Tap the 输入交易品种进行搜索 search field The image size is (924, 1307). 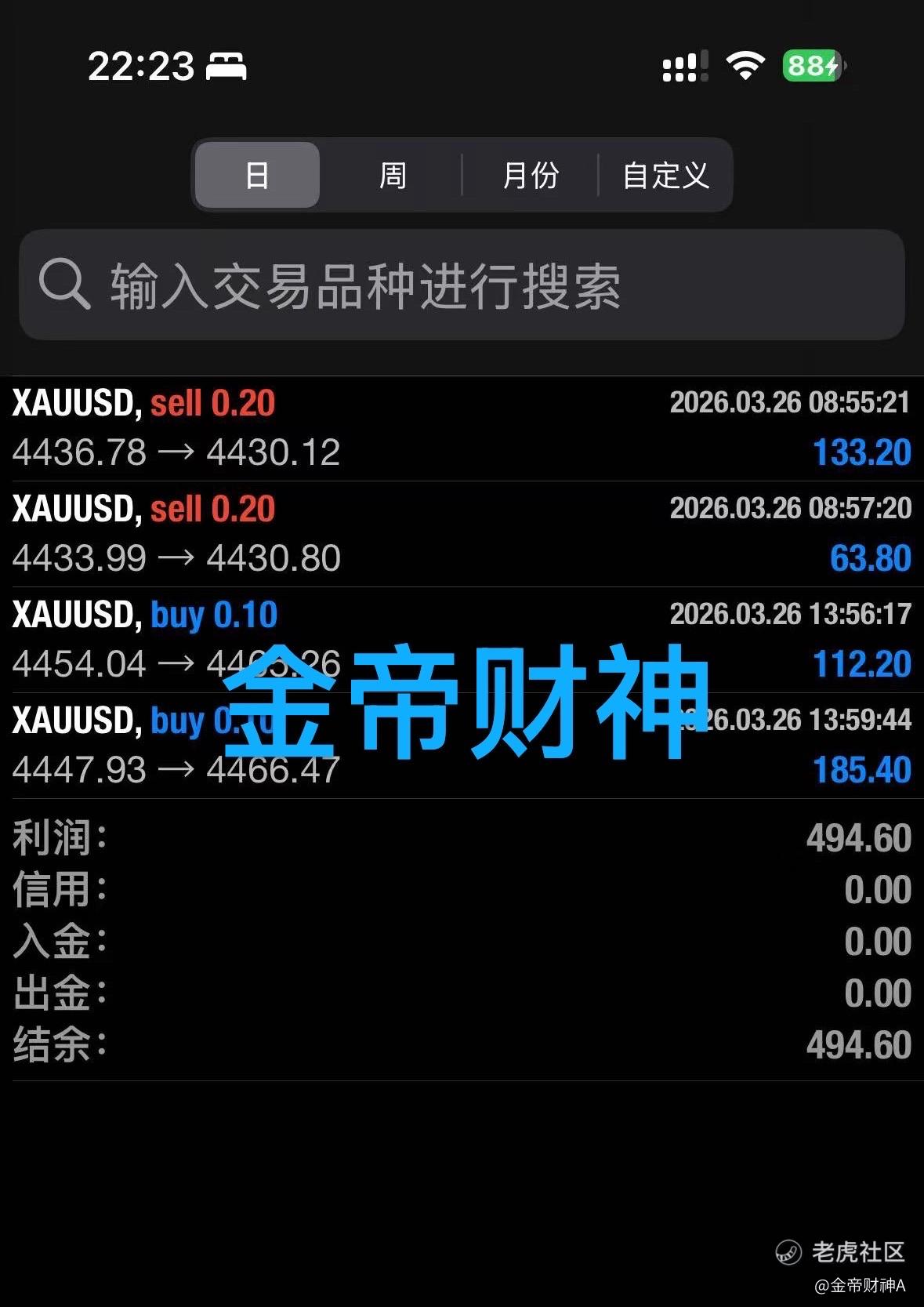462,285
